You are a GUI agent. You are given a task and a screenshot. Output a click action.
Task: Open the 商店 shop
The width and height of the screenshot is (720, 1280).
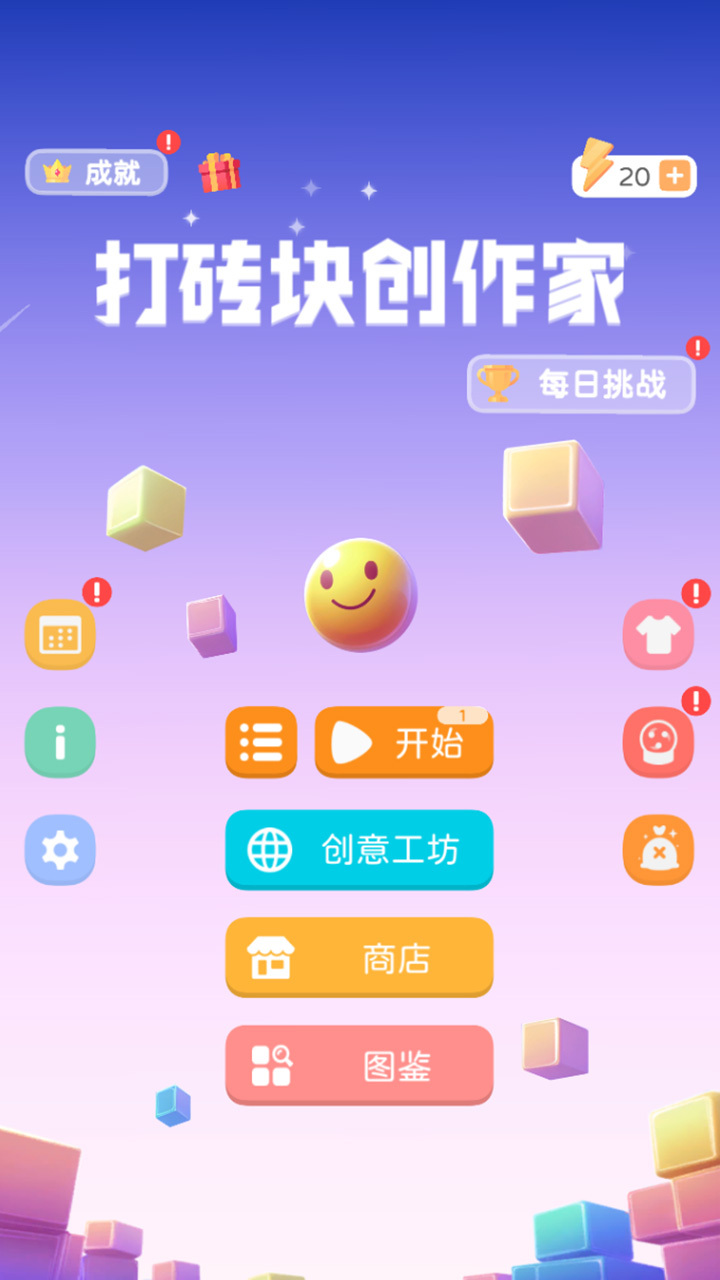pos(359,958)
